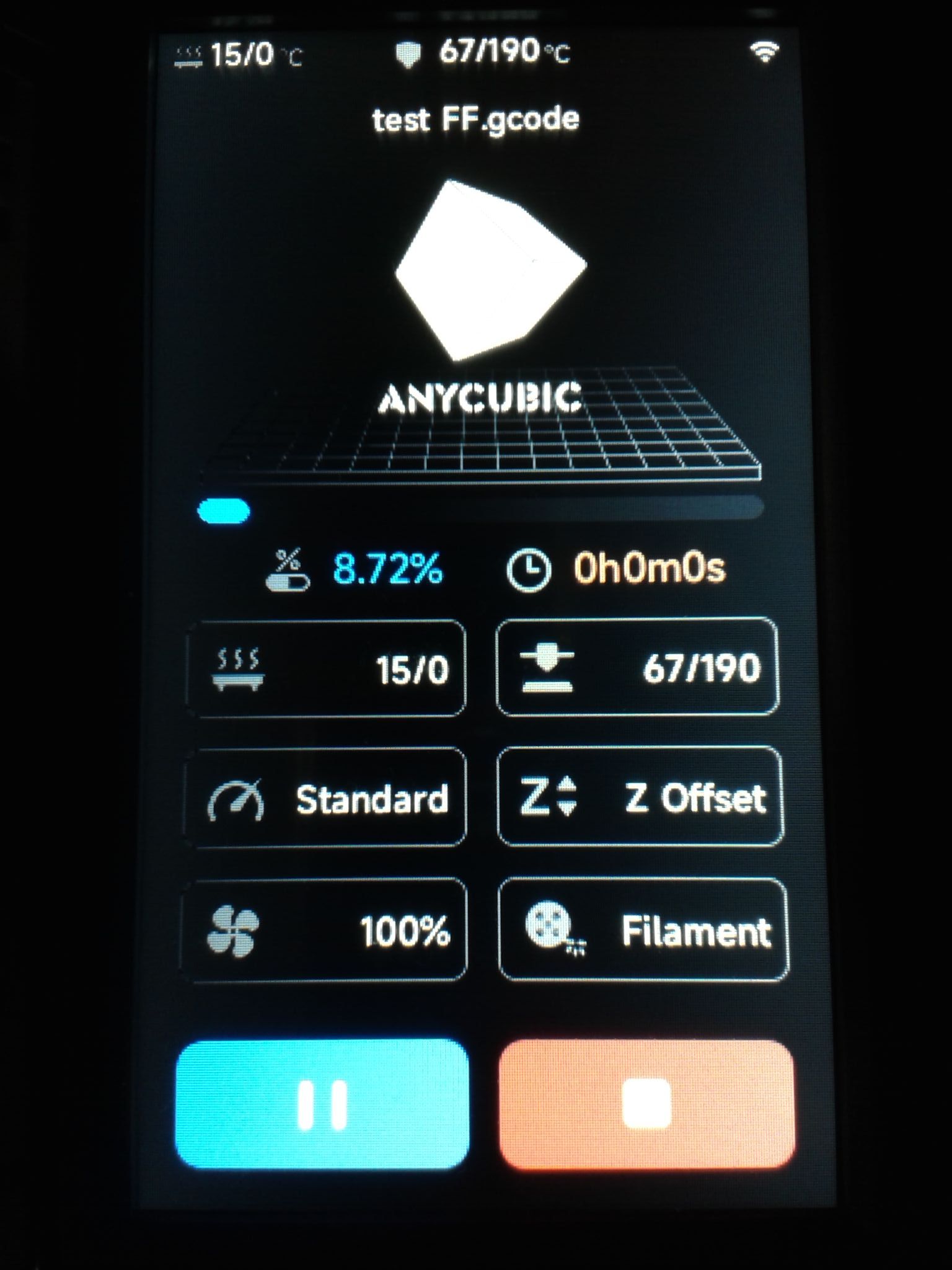Open the Filament options
This screenshot has width=952, height=1270.
(643, 930)
